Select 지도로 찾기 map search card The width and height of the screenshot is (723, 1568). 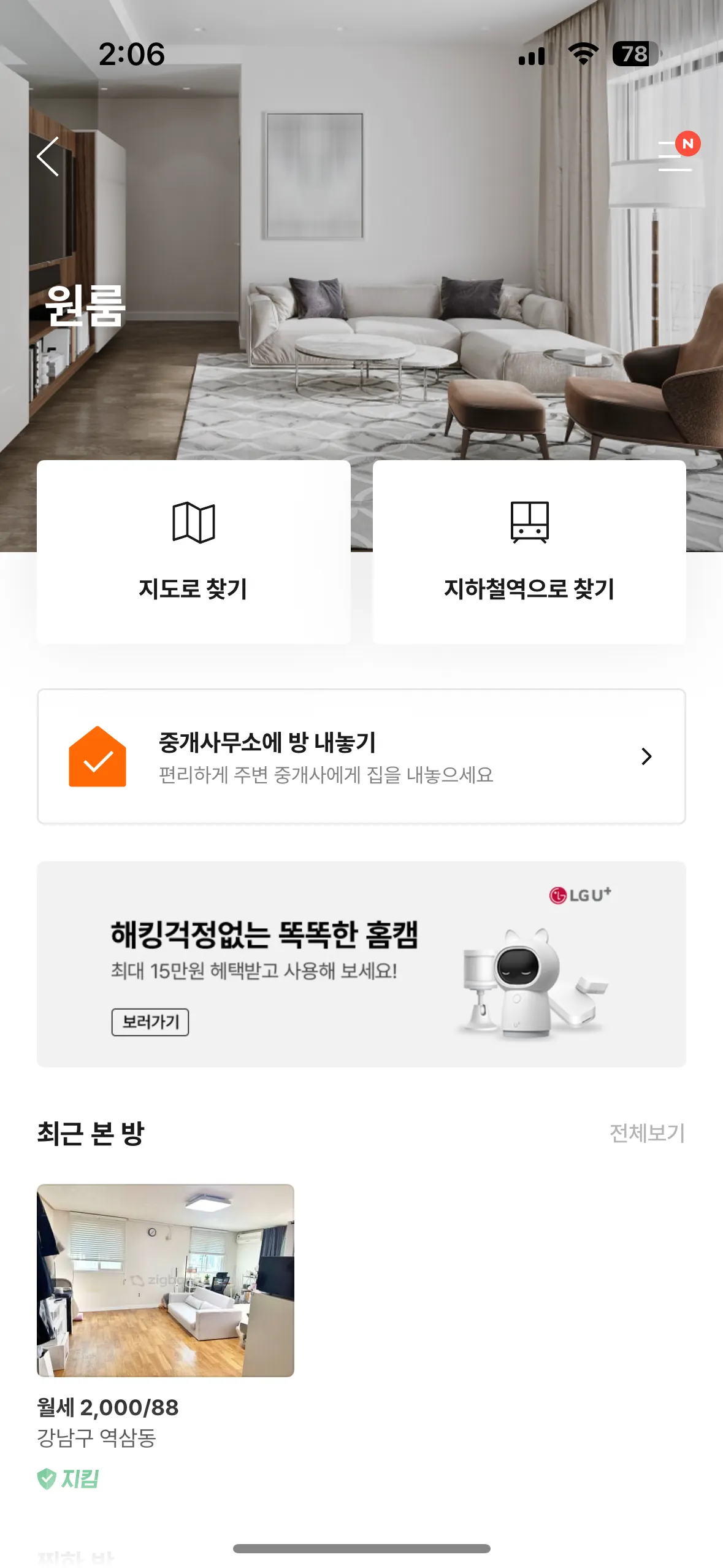[193, 551]
